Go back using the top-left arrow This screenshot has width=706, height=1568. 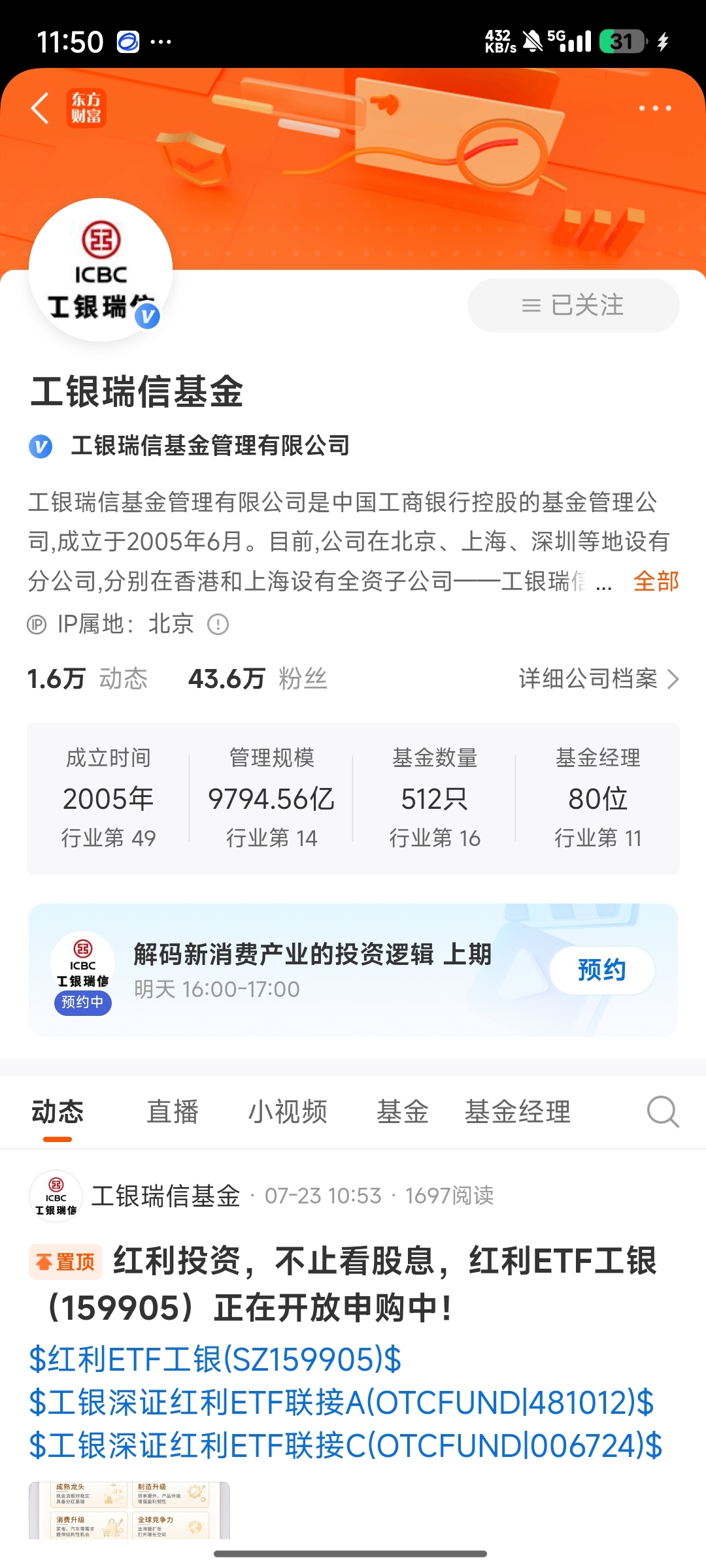pyautogui.click(x=41, y=108)
